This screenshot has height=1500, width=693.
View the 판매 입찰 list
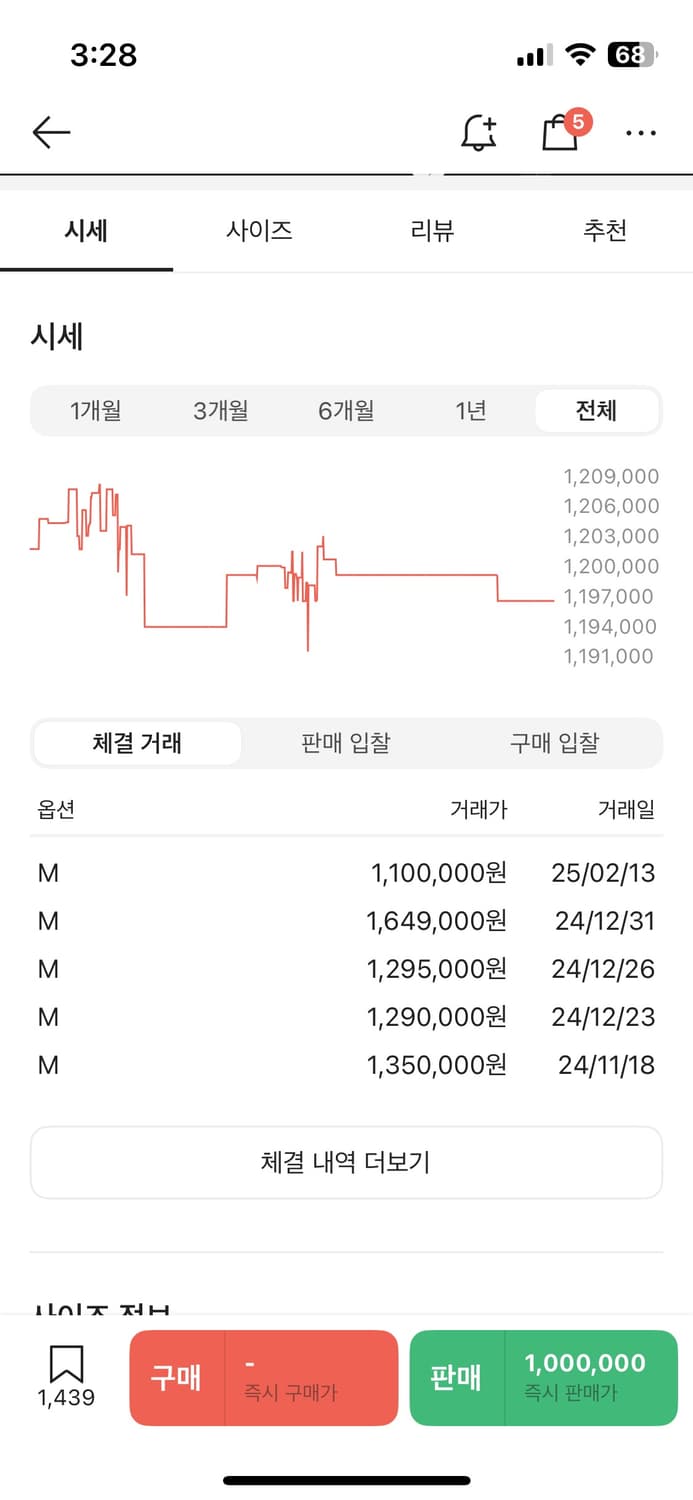tap(346, 743)
